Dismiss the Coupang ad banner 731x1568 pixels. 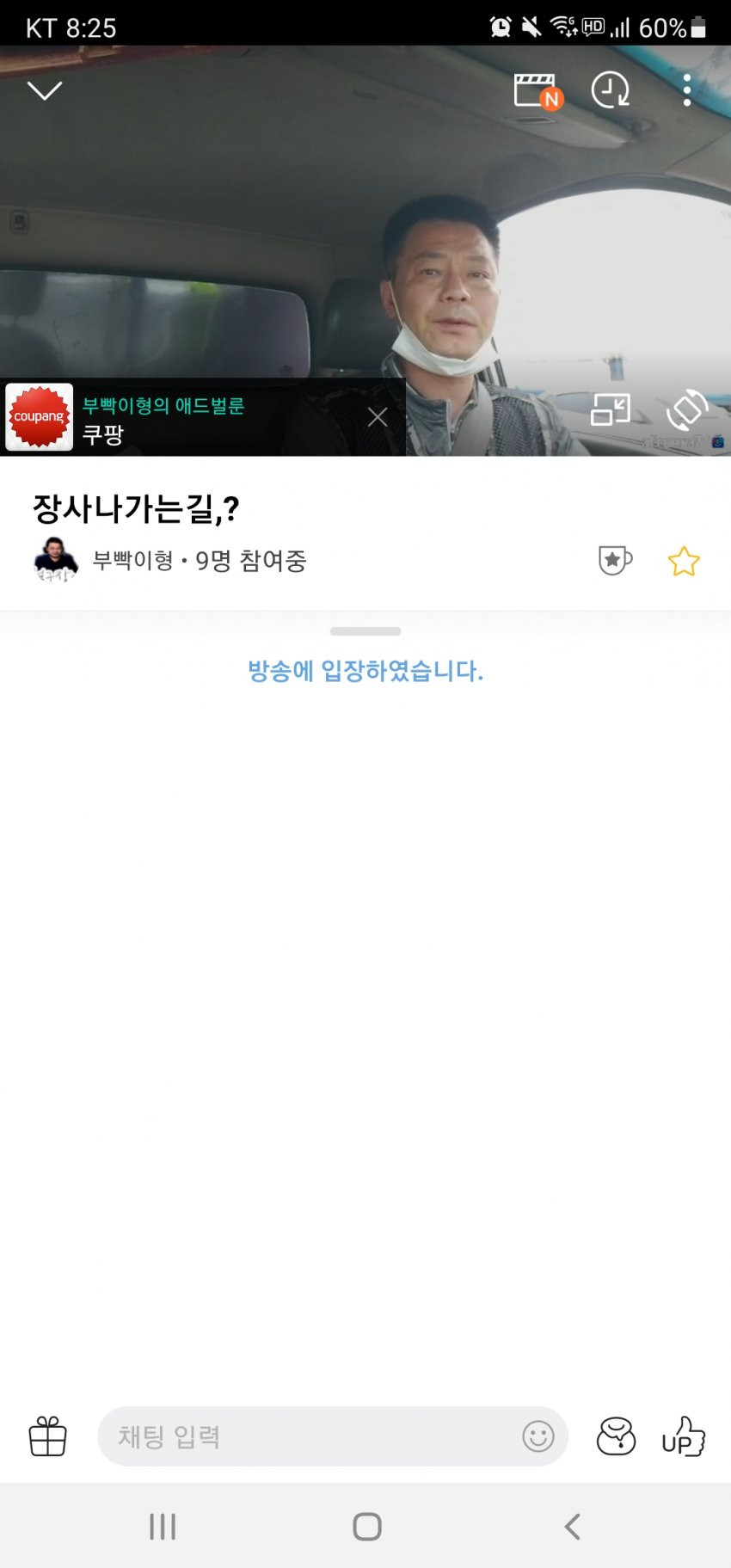(x=377, y=417)
